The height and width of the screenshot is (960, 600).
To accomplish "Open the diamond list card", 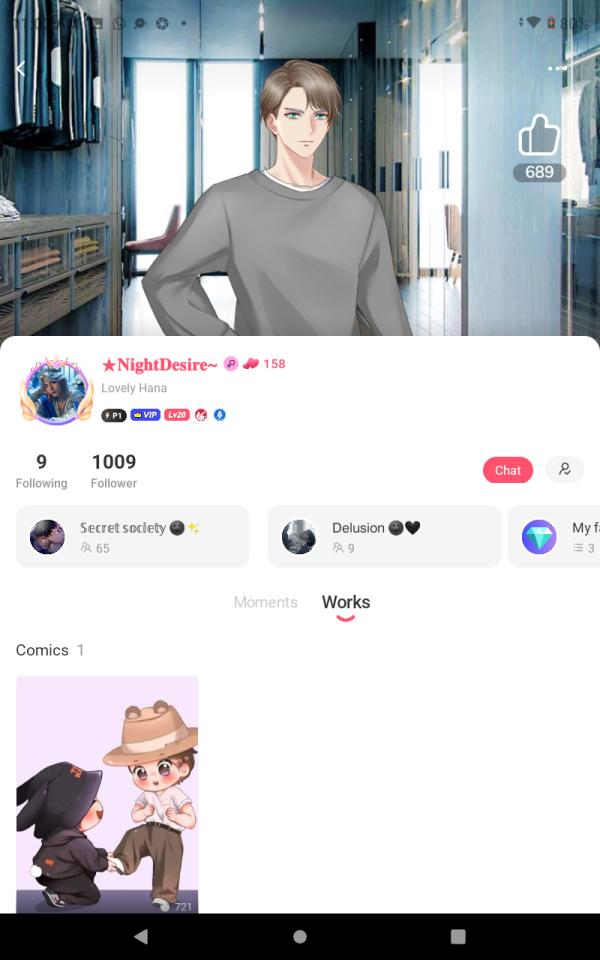I will click(x=556, y=537).
